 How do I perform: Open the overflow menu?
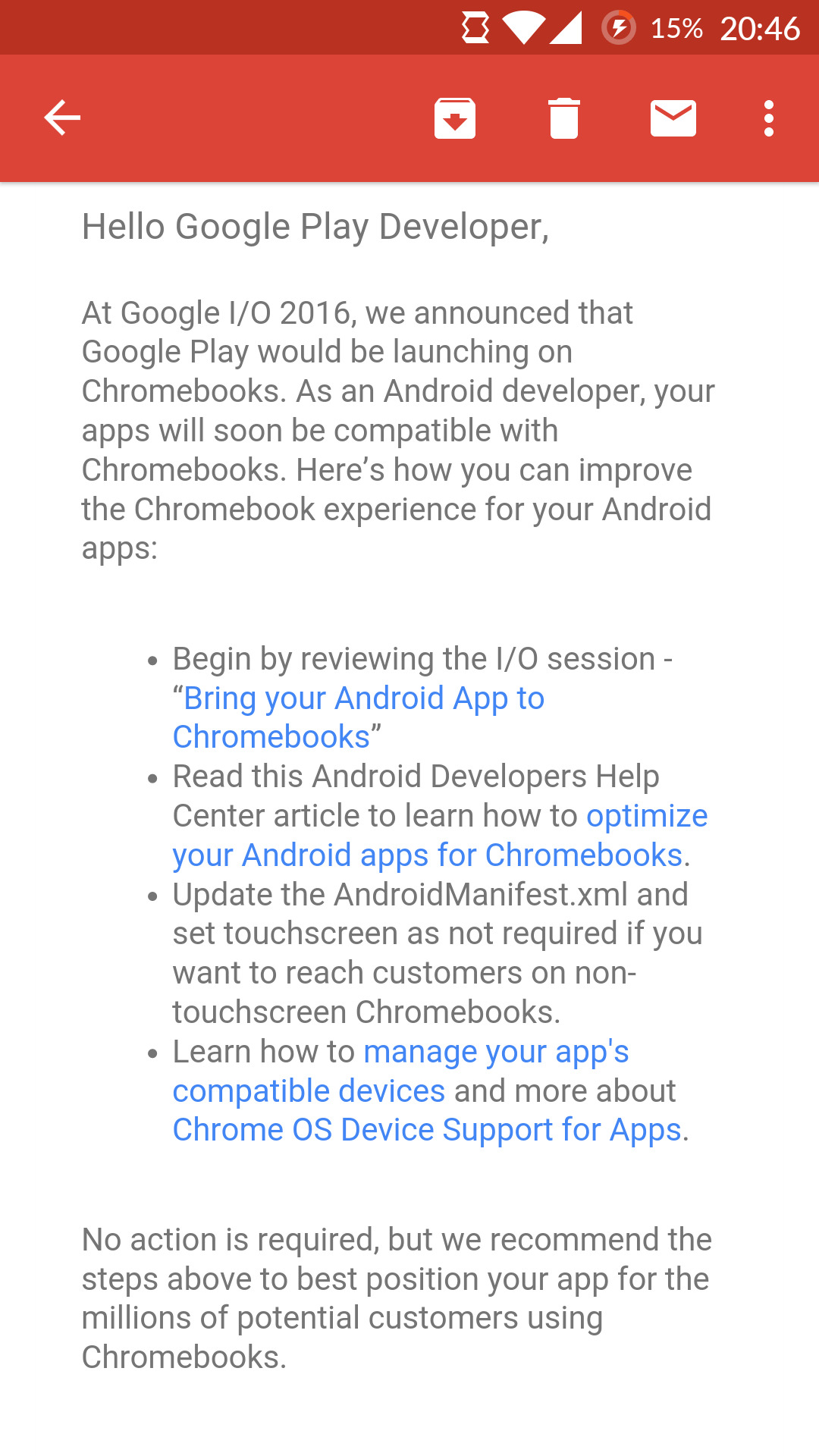[769, 118]
